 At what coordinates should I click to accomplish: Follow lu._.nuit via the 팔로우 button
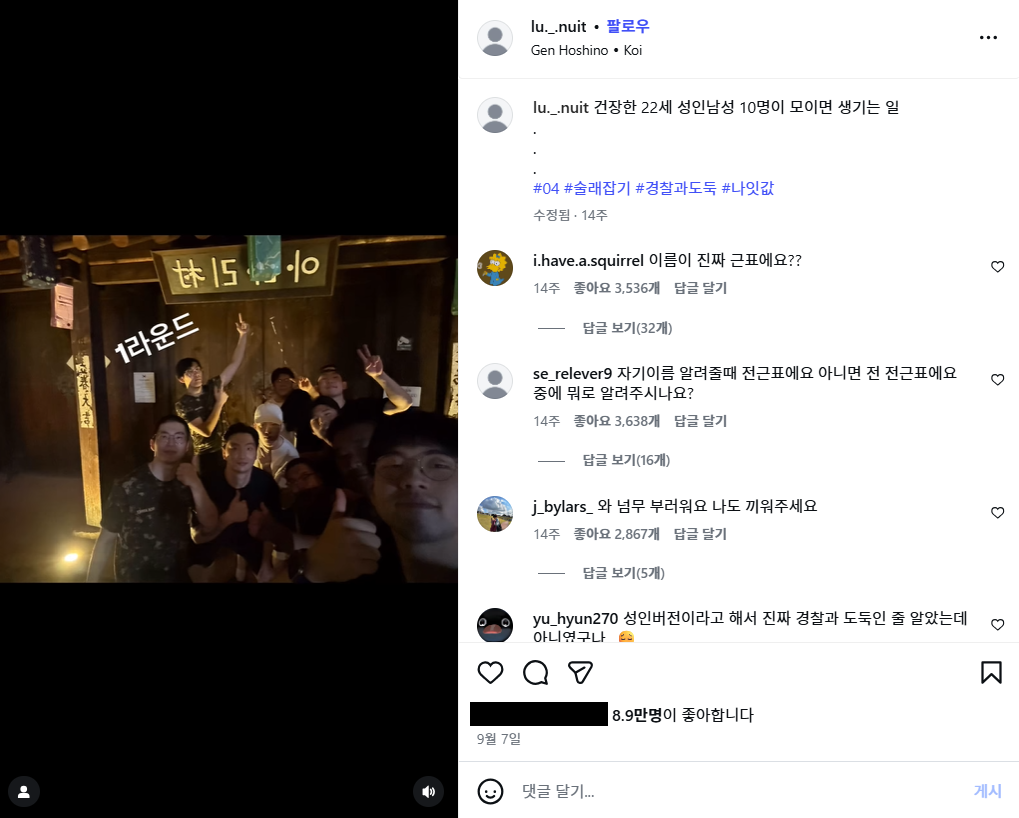628,26
